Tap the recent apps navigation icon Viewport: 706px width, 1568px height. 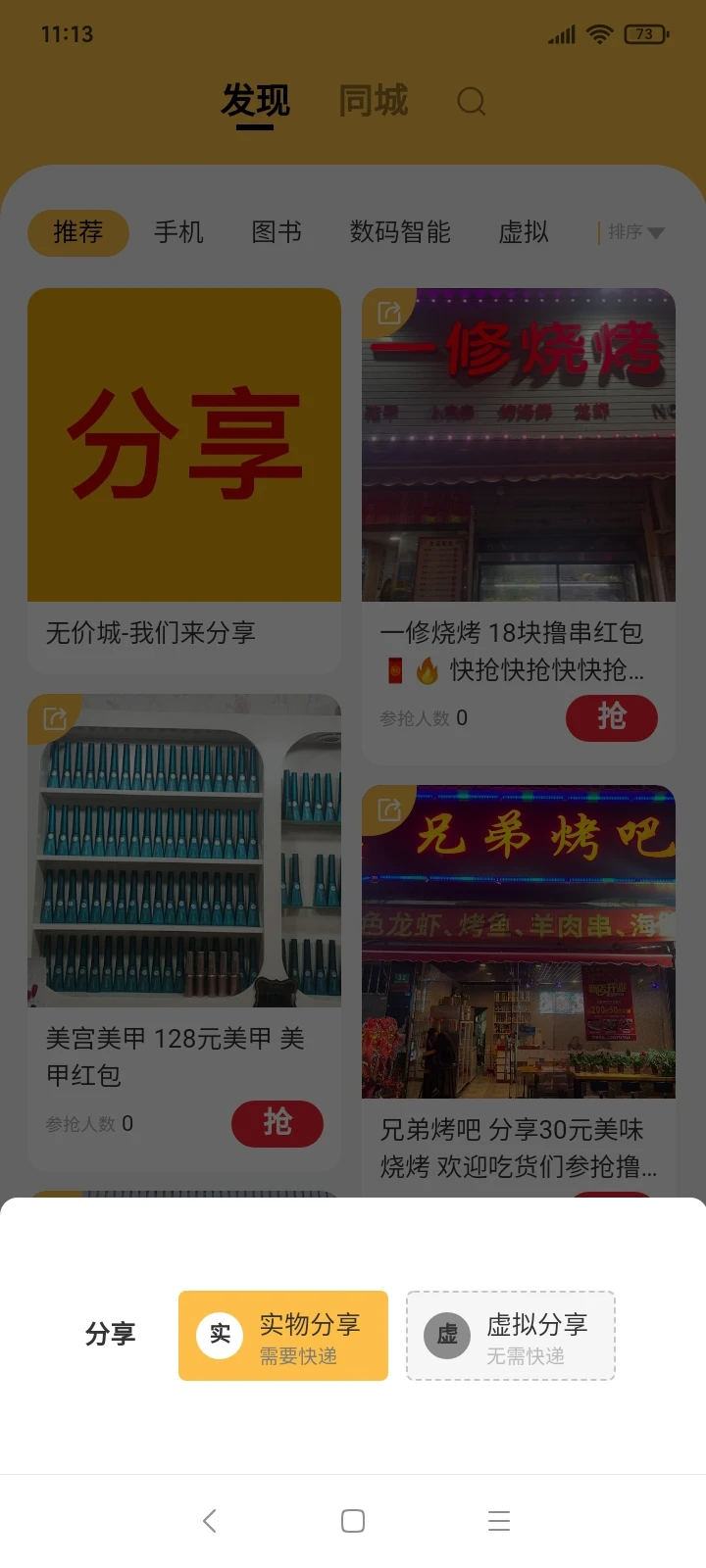[x=498, y=1521]
